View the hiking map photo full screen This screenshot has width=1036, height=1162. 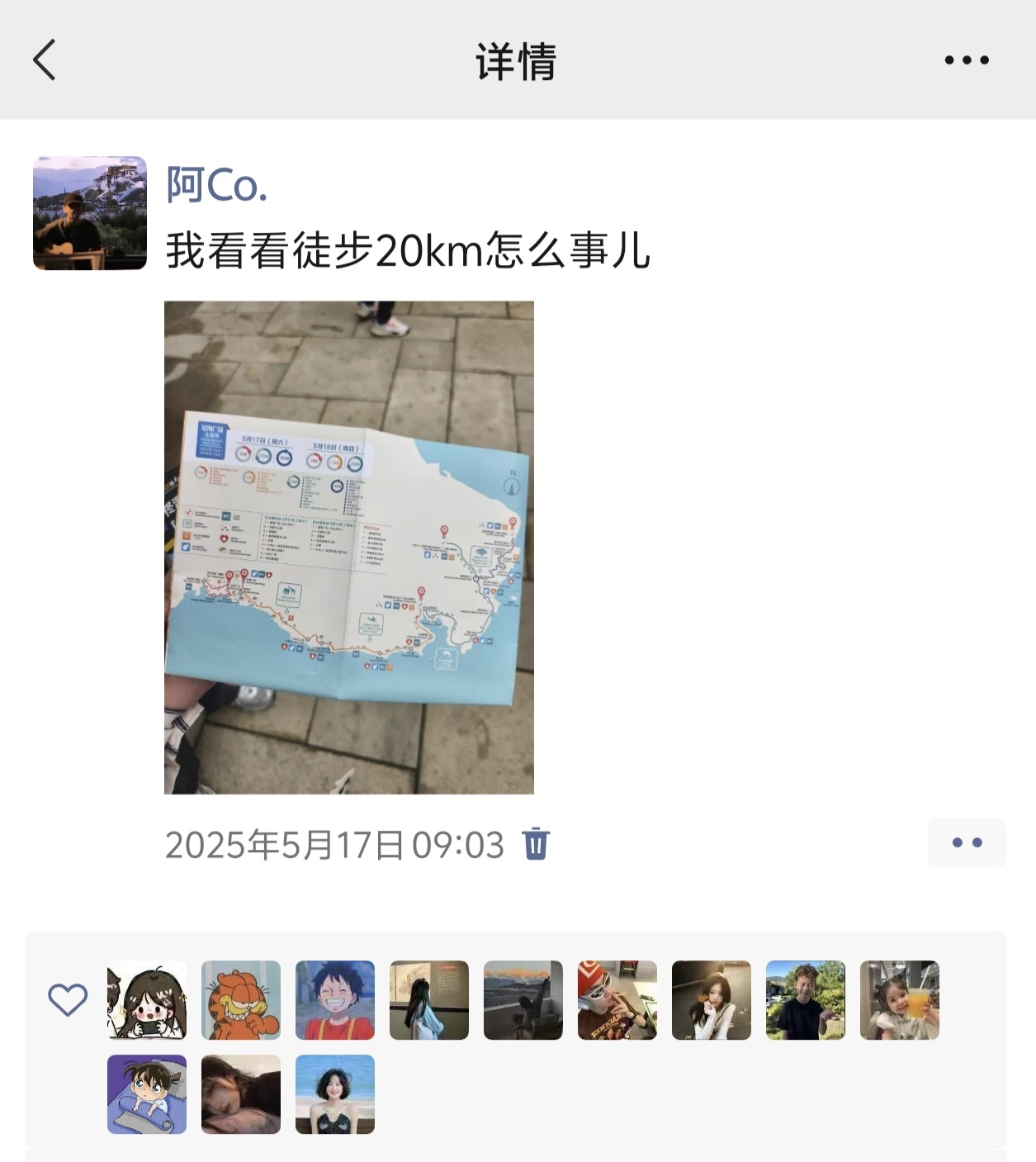348,547
